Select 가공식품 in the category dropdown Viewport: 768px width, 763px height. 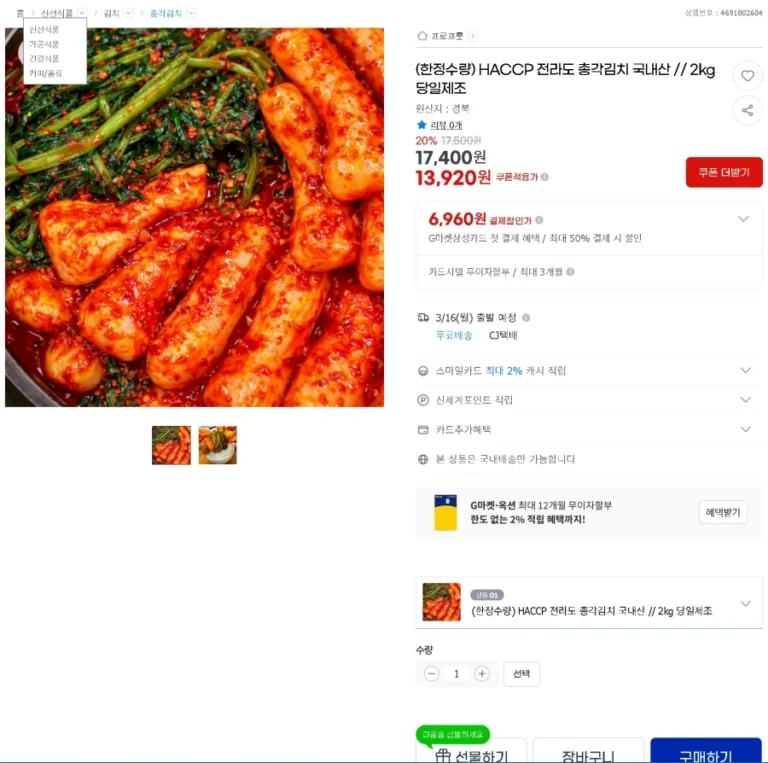coord(44,44)
